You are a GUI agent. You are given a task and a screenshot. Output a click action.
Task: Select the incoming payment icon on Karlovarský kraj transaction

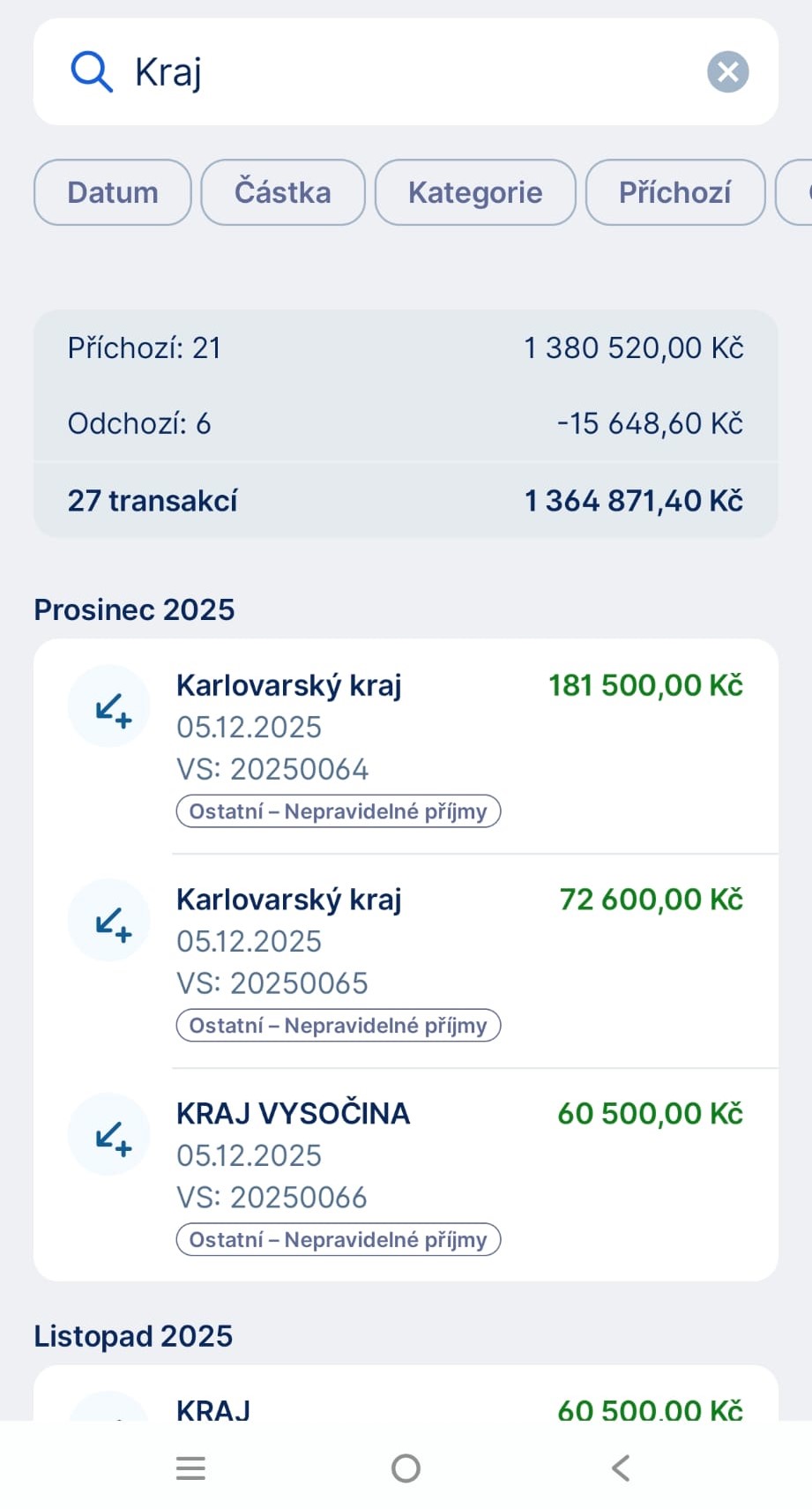[108, 706]
